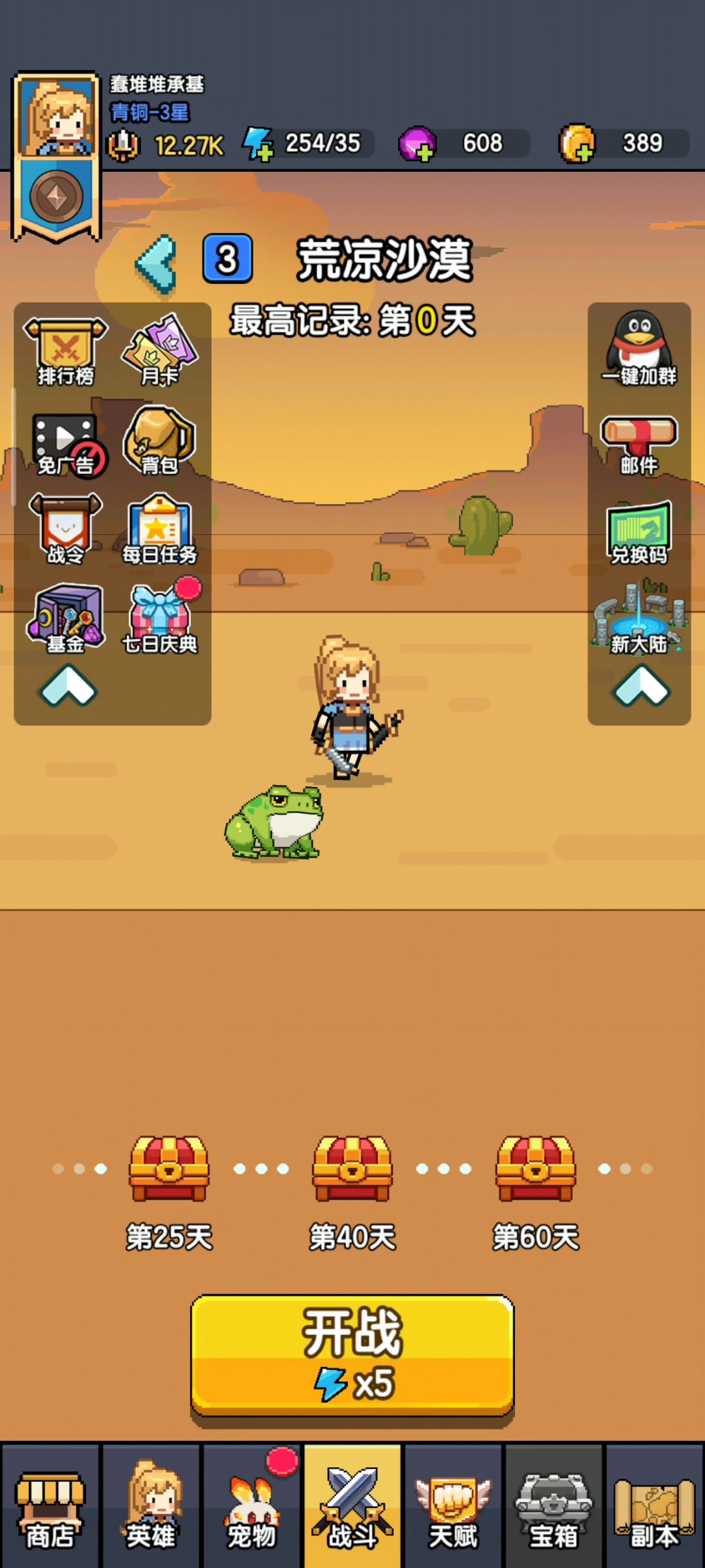Tap the 第25天 treasure chest reward
Screen dimensions: 705x1568
pyautogui.click(x=169, y=1169)
